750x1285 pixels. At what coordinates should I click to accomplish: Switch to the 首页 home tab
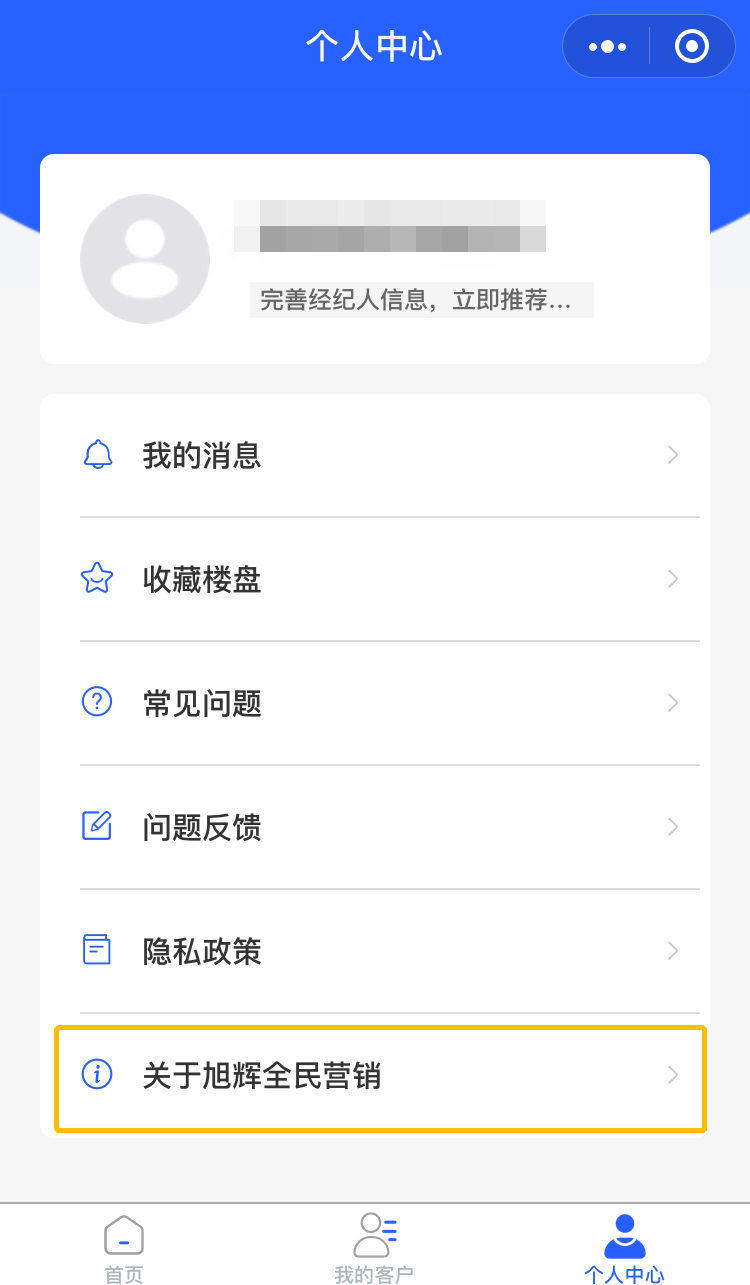tap(124, 1247)
